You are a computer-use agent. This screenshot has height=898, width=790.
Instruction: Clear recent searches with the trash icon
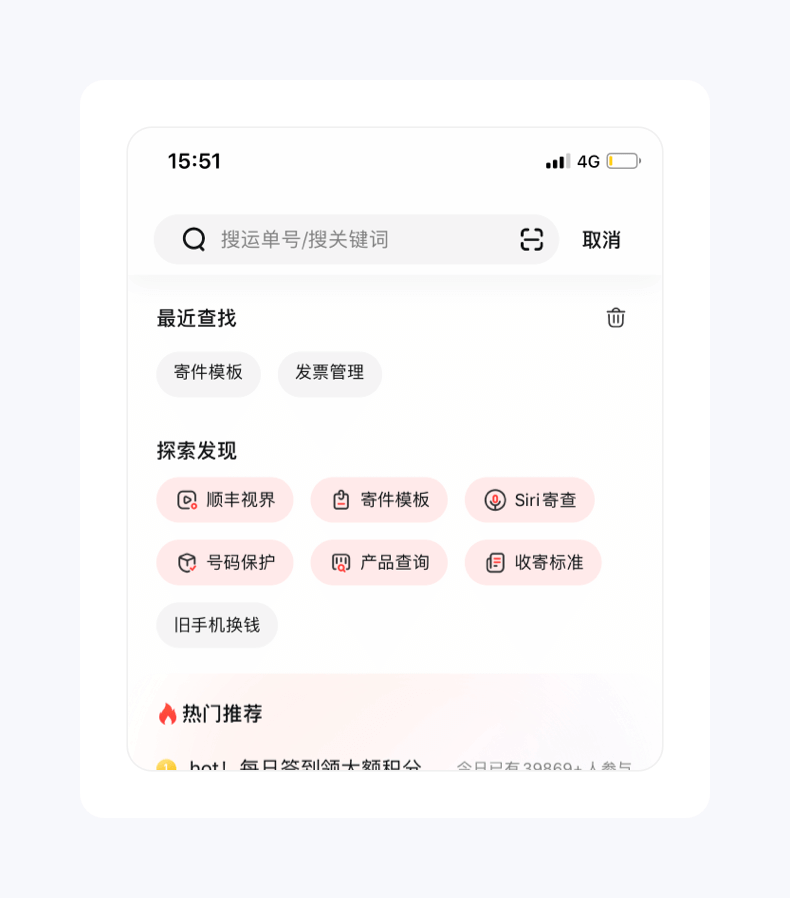point(616,318)
